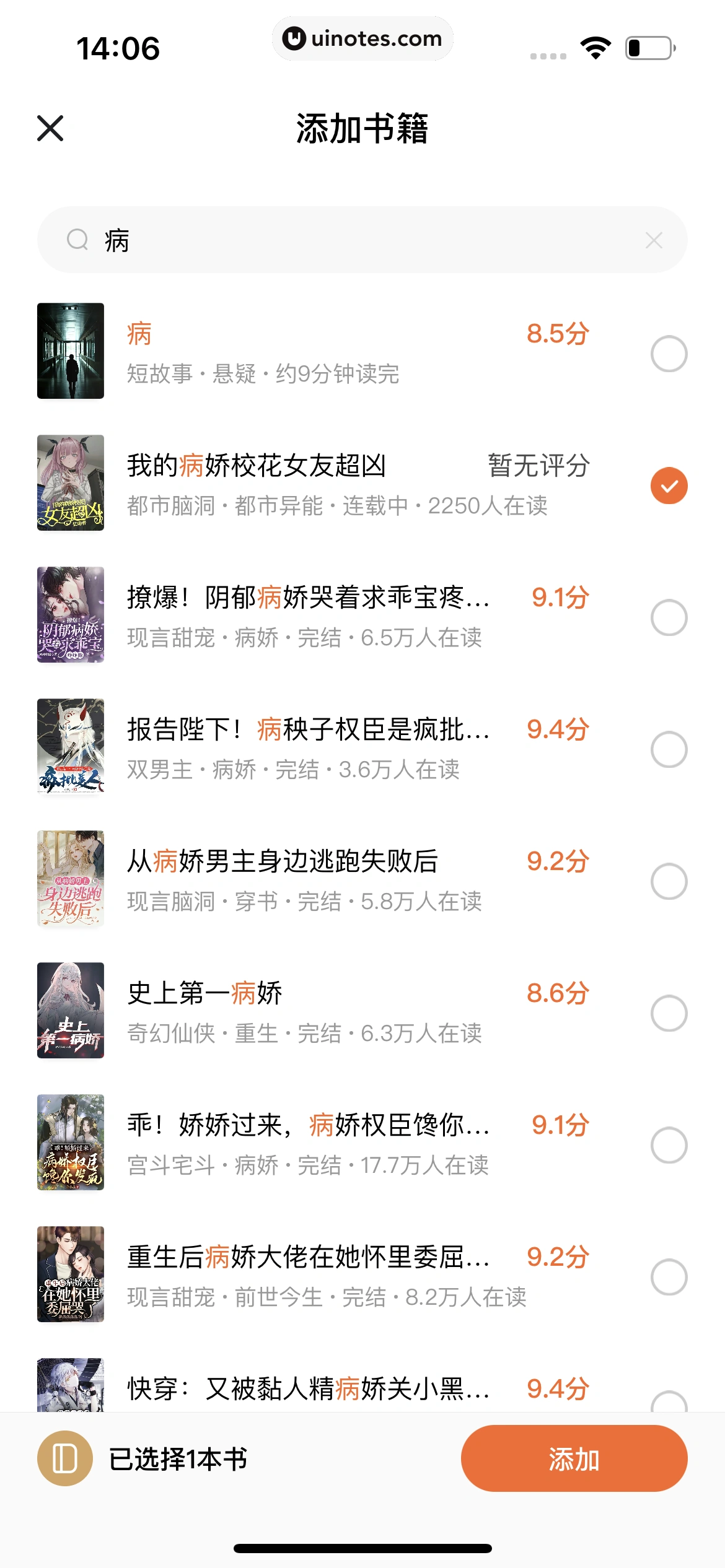Select the book 病

[x=669, y=354]
